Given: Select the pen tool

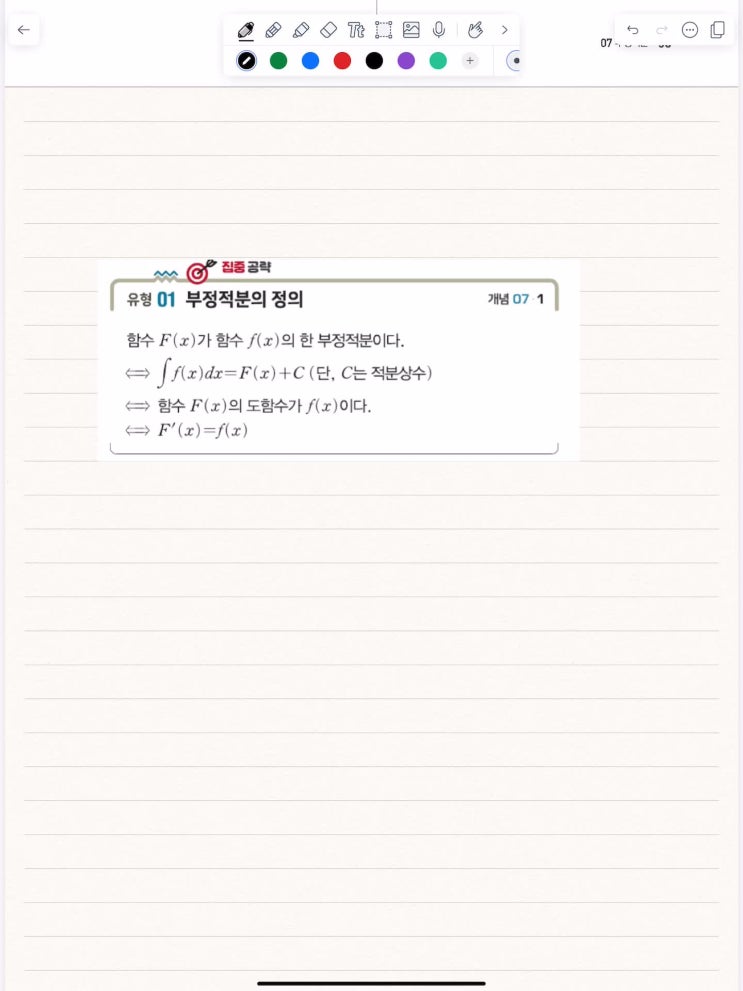Looking at the screenshot, I should [x=246, y=30].
